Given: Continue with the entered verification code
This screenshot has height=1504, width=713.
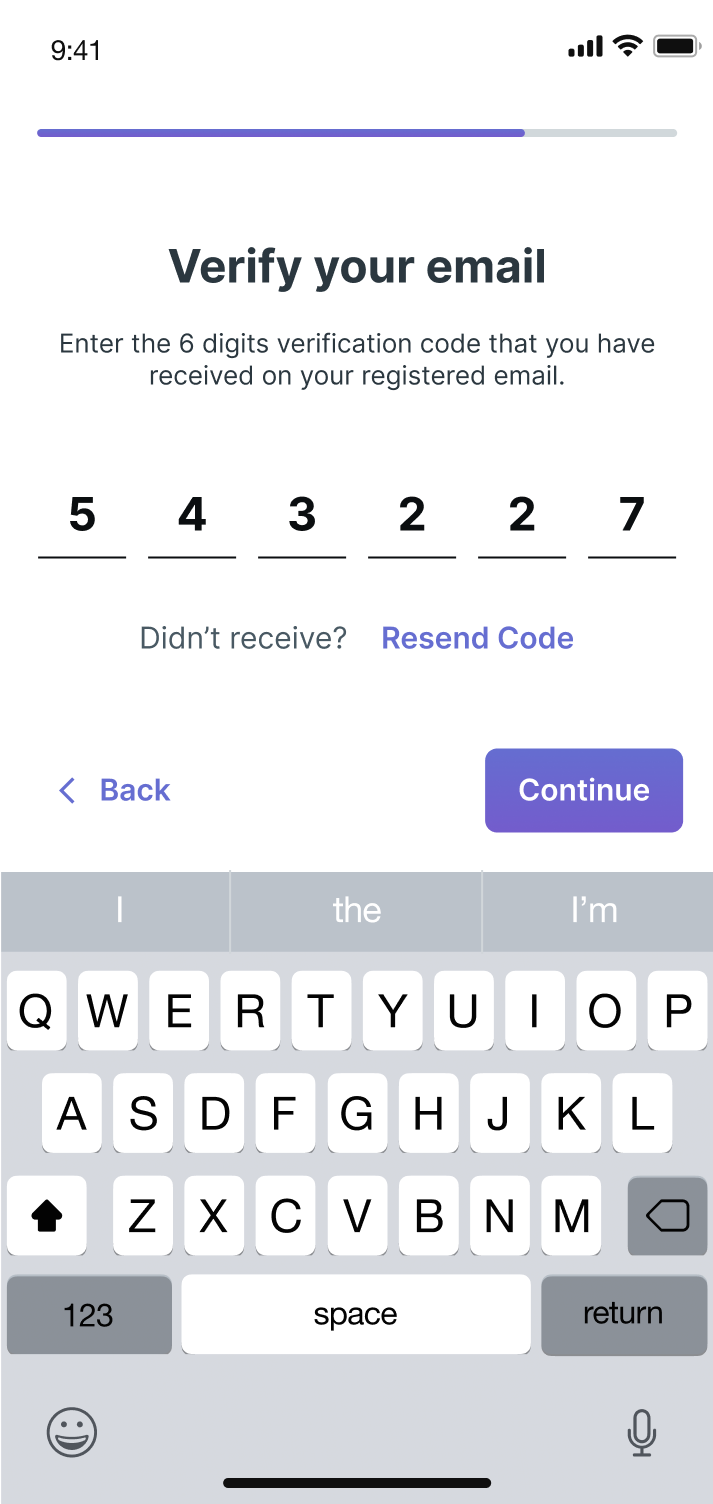Looking at the screenshot, I should (x=583, y=790).
